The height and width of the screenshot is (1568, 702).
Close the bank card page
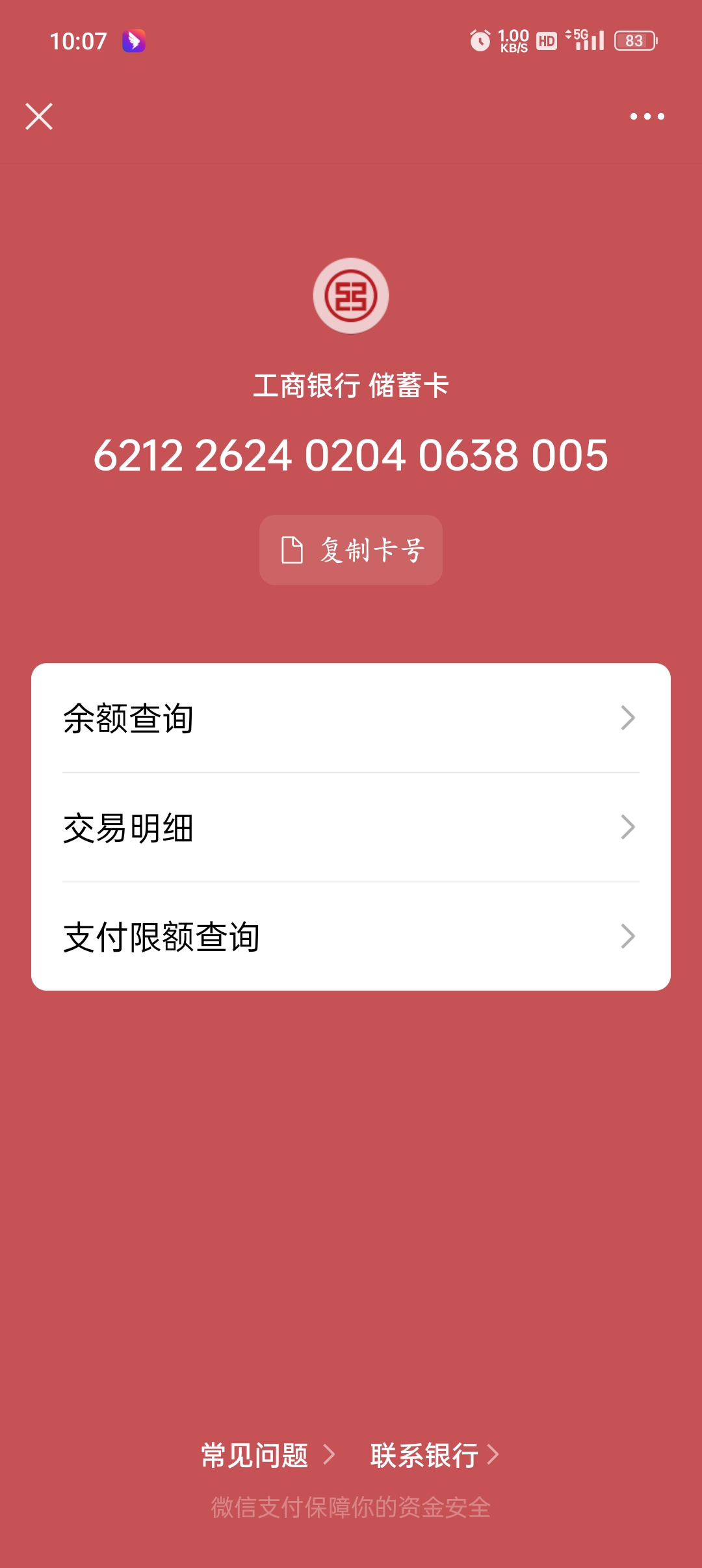pos(39,117)
